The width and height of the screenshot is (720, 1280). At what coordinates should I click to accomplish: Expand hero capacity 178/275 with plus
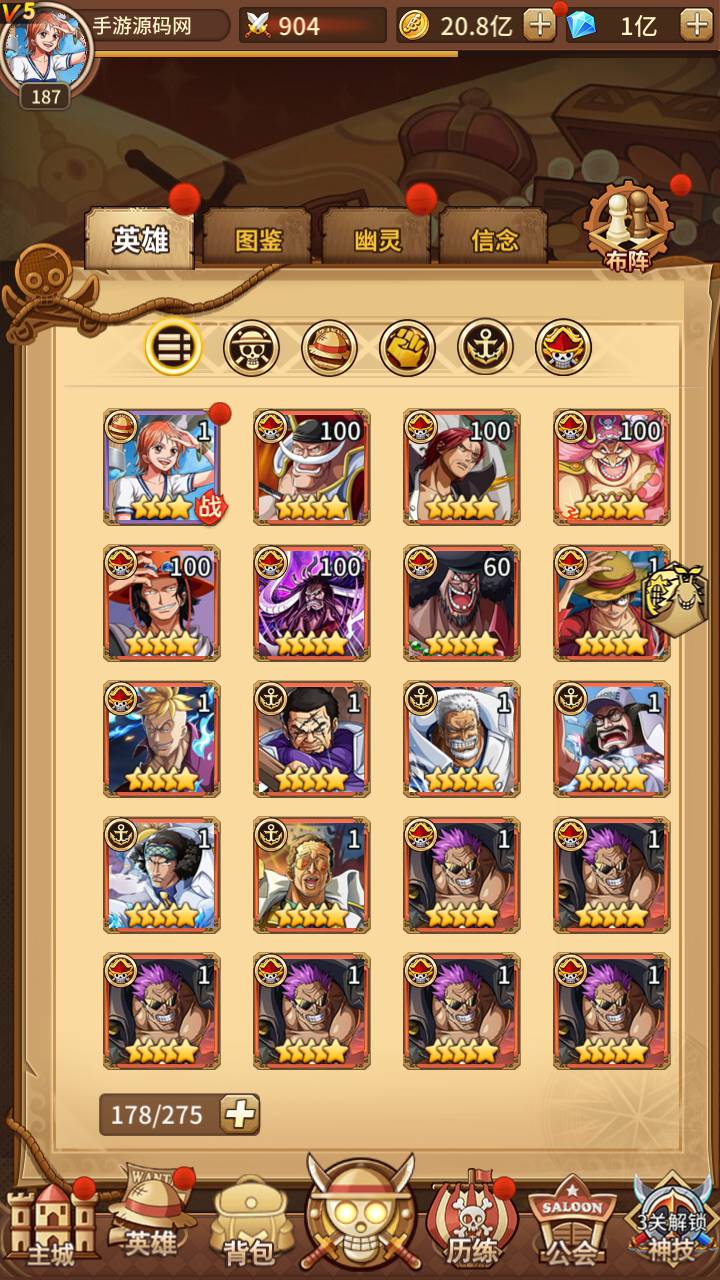[240, 1115]
